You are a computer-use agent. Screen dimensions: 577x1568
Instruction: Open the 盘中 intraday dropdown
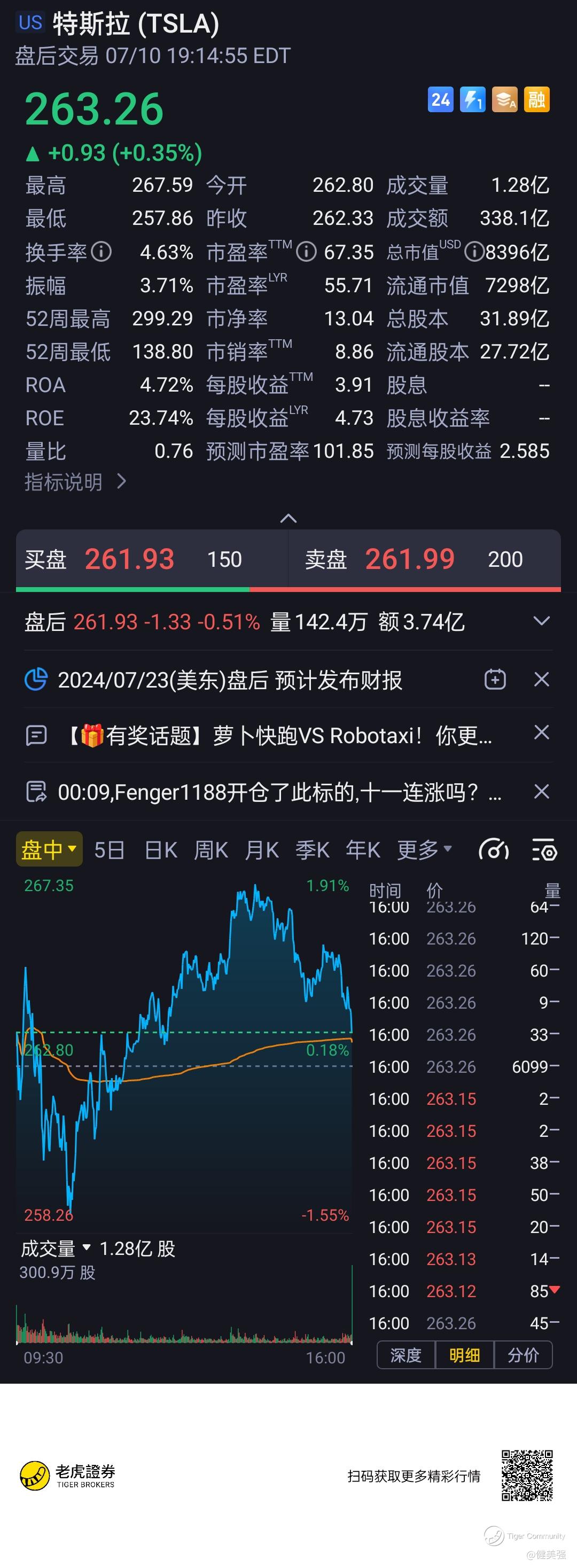click(49, 849)
